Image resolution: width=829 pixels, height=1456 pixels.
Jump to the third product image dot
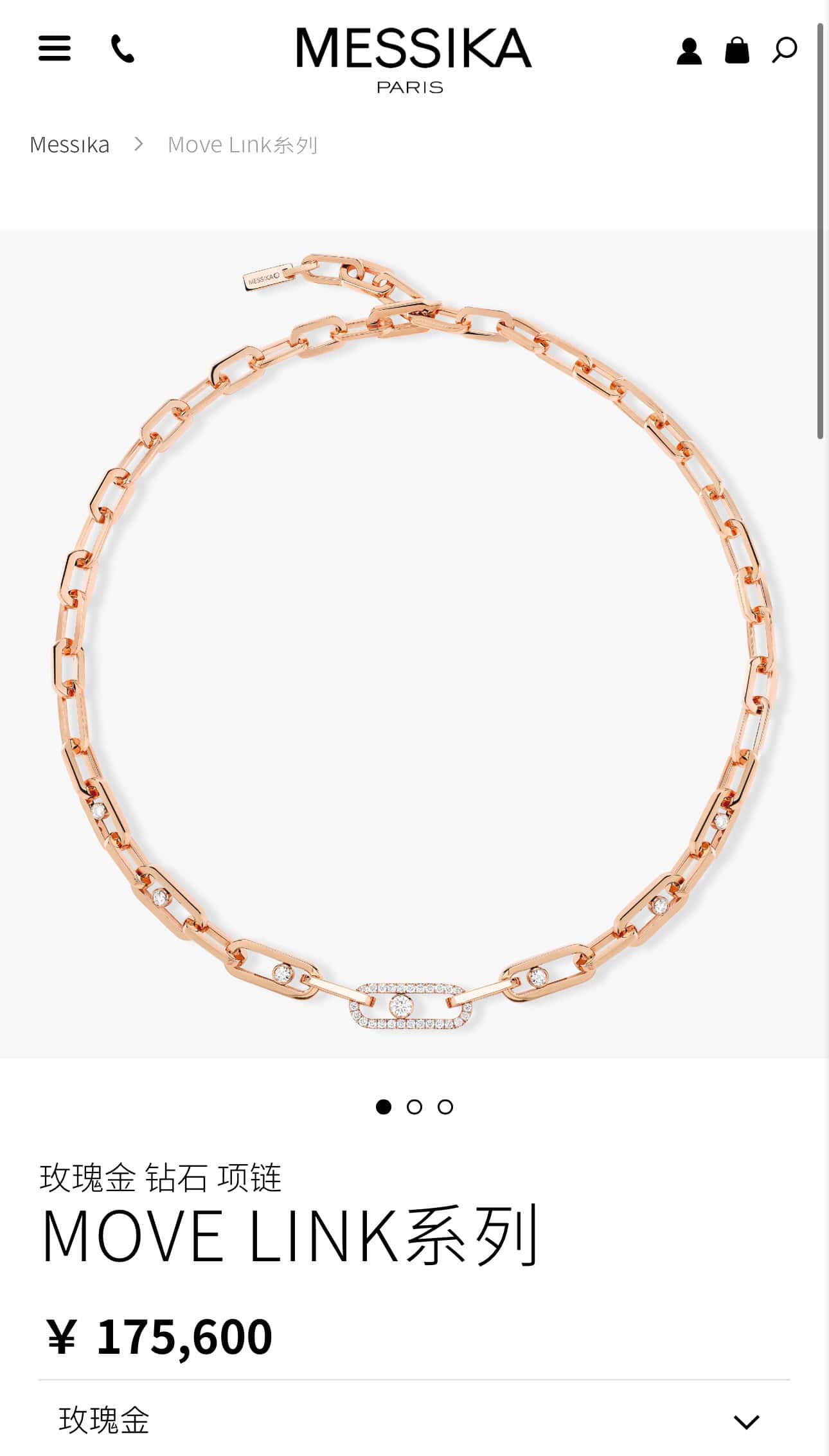point(445,1107)
